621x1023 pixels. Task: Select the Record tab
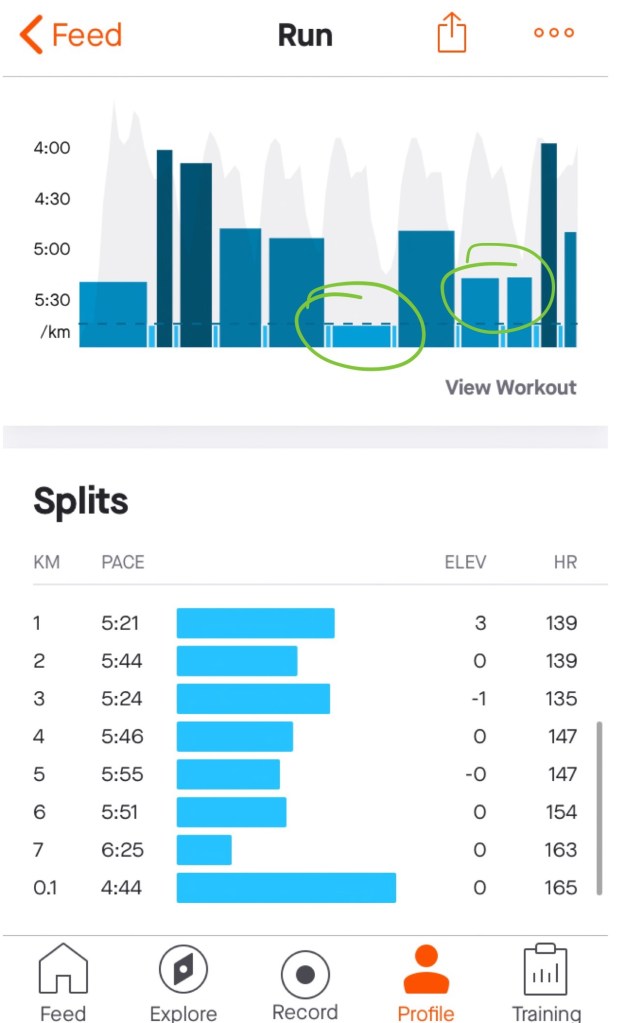pos(305,981)
